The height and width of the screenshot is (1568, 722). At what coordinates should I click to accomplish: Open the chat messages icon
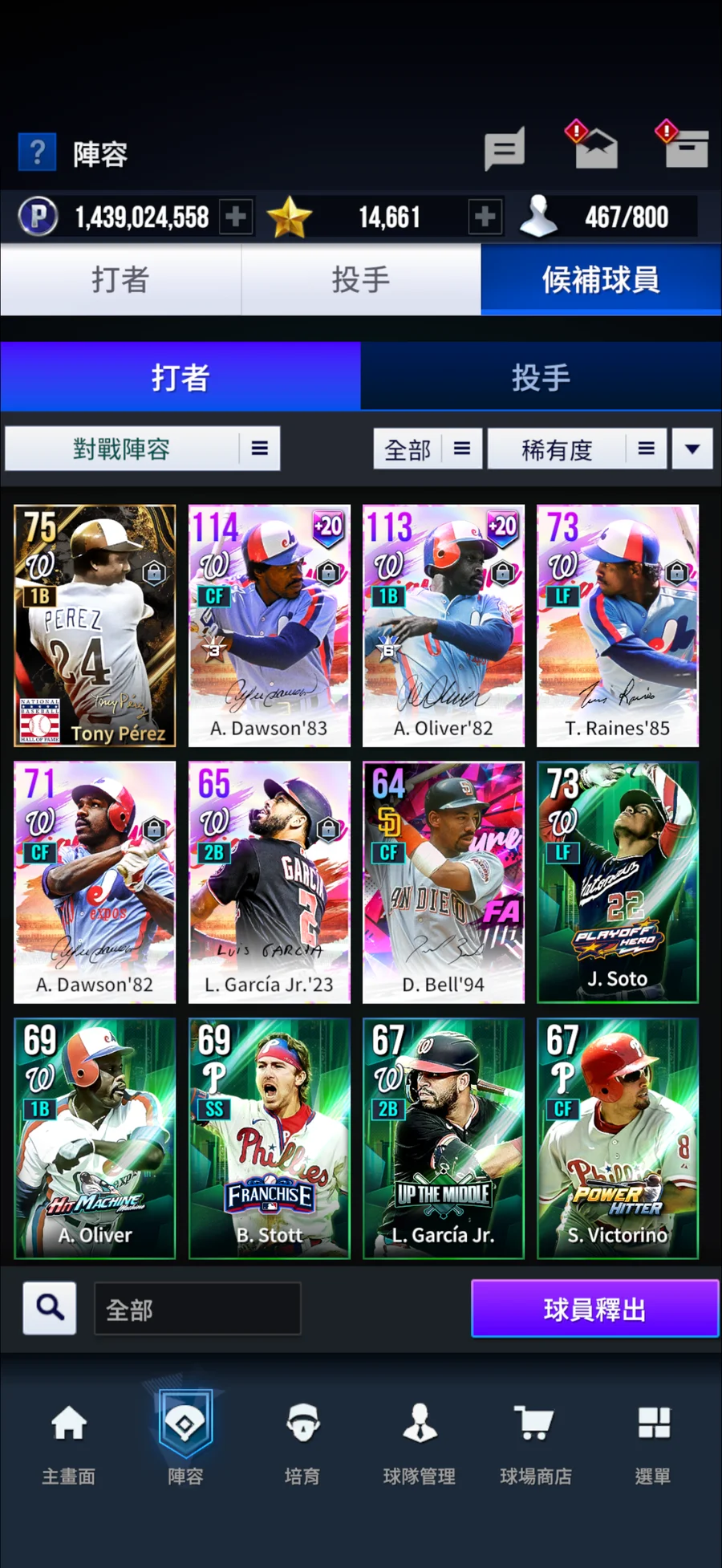(x=505, y=149)
